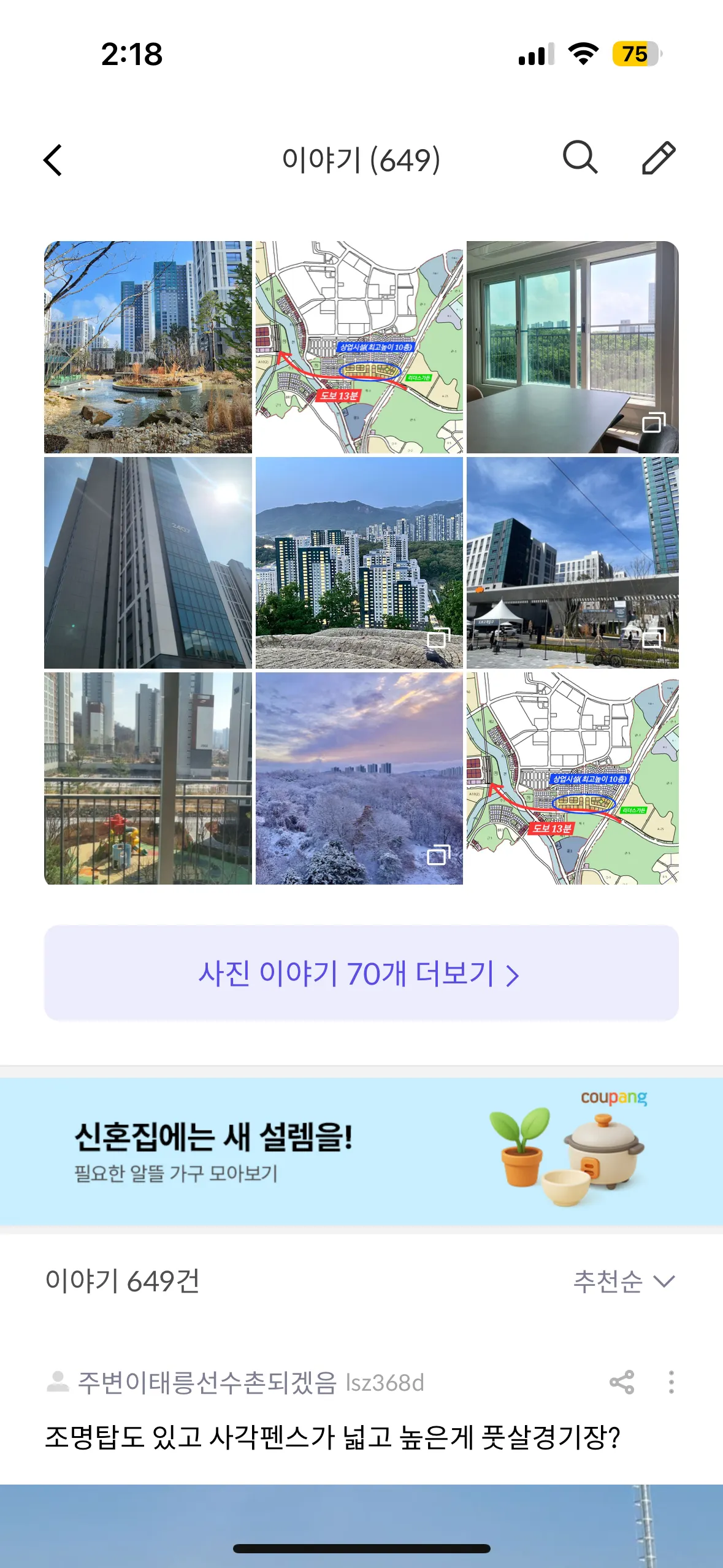723x1568 pixels.
Task: View the snowy forest sunset photo
Action: click(359, 778)
